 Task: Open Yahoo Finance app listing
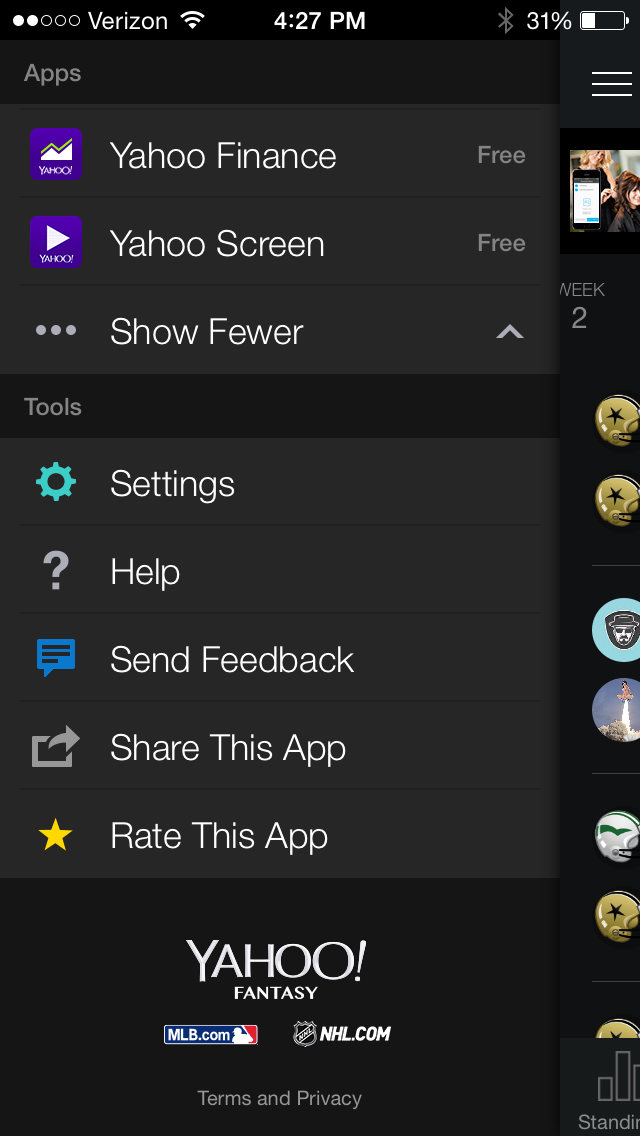pyautogui.click(x=280, y=154)
